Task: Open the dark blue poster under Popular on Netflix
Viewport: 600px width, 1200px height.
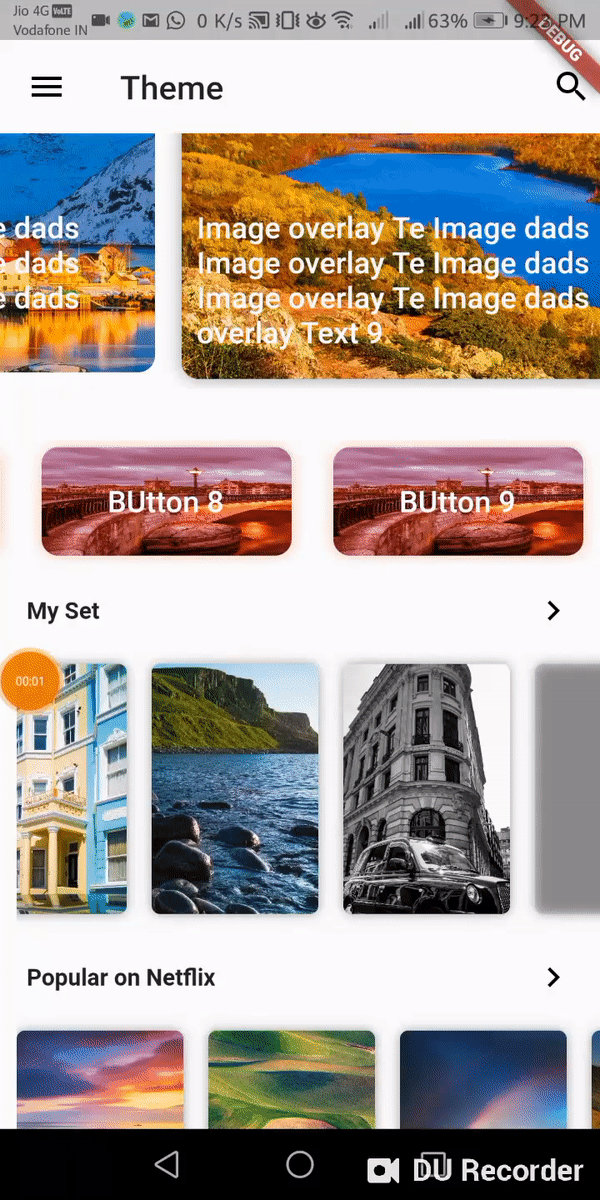Action: [x=483, y=1080]
